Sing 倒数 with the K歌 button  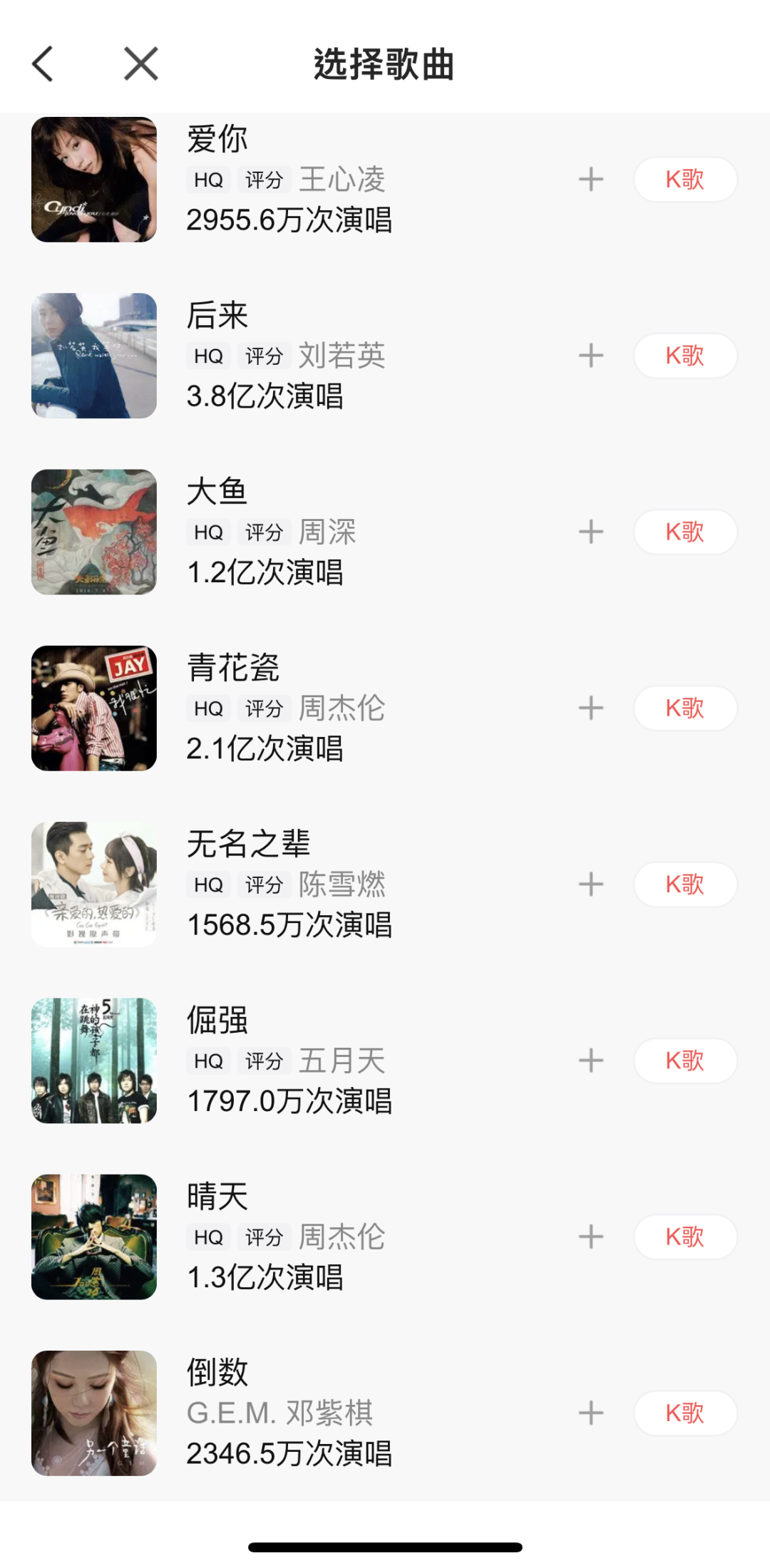[x=685, y=1413]
